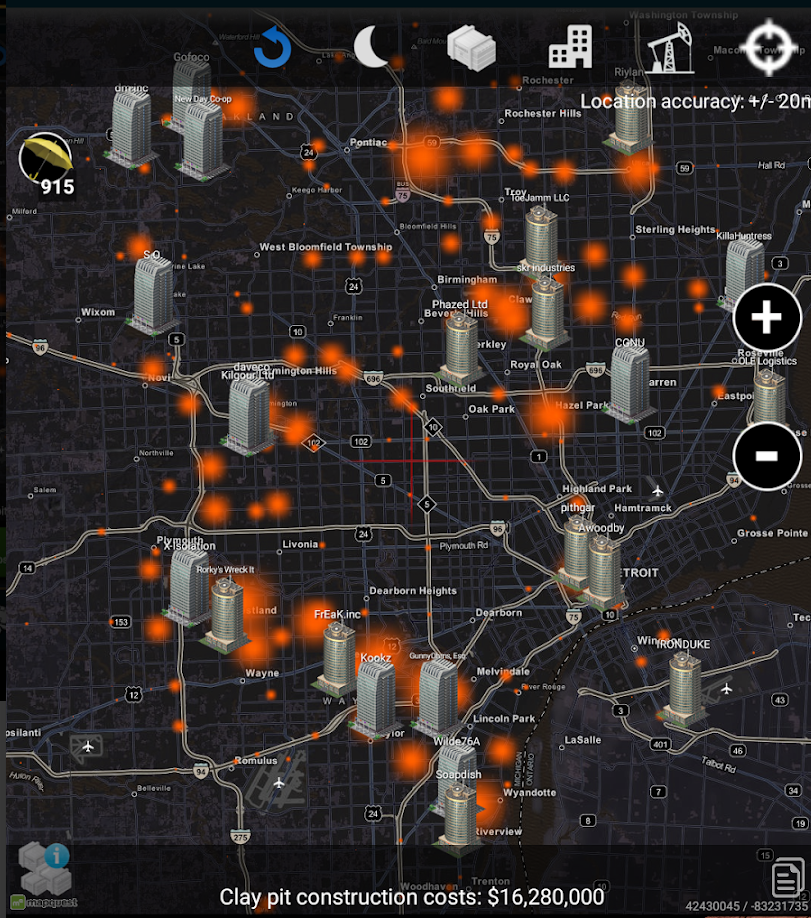Open the Kilgour Ltd building
Screen dimensions: 811x918
(x=249, y=416)
